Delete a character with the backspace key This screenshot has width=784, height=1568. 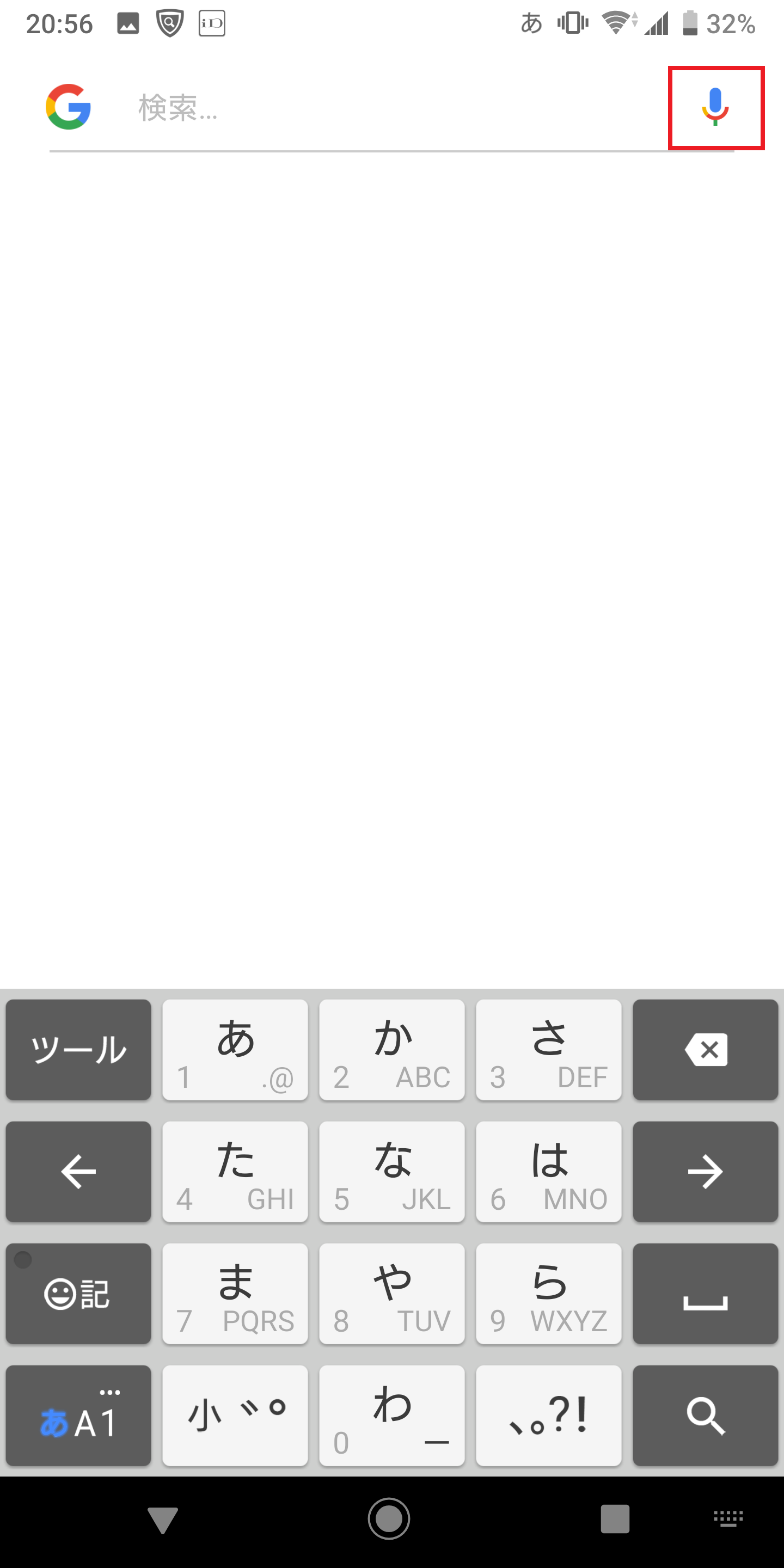point(705,1049)
